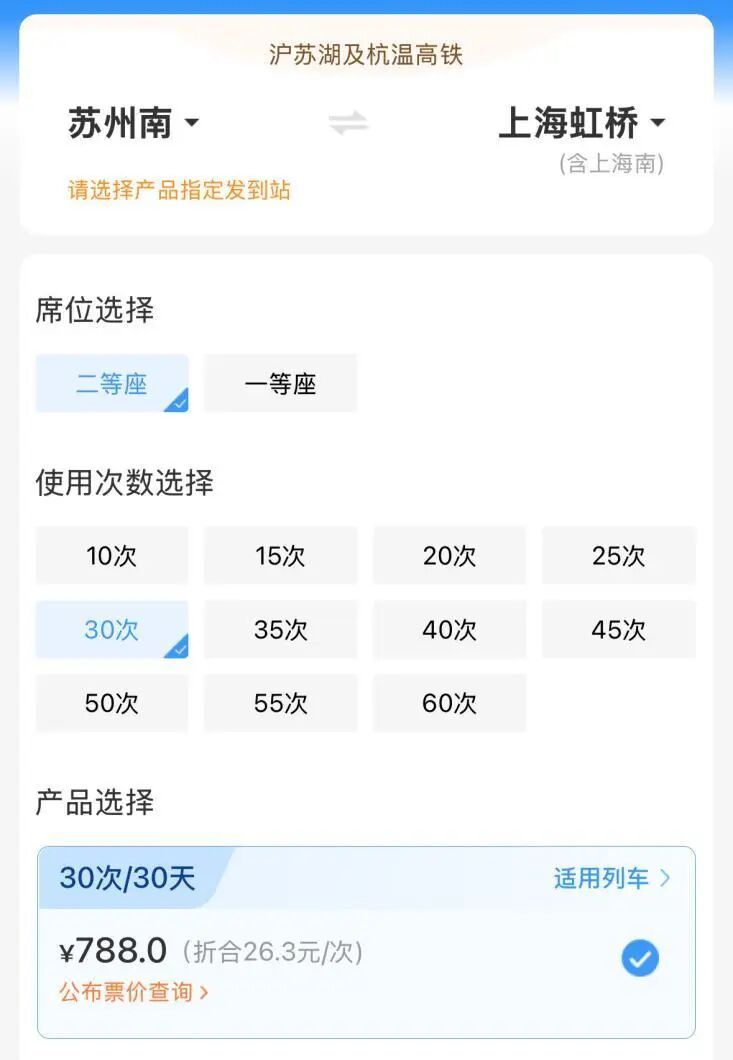Toggle the 30次/30天 product checkmark

(x=640, y=958)
